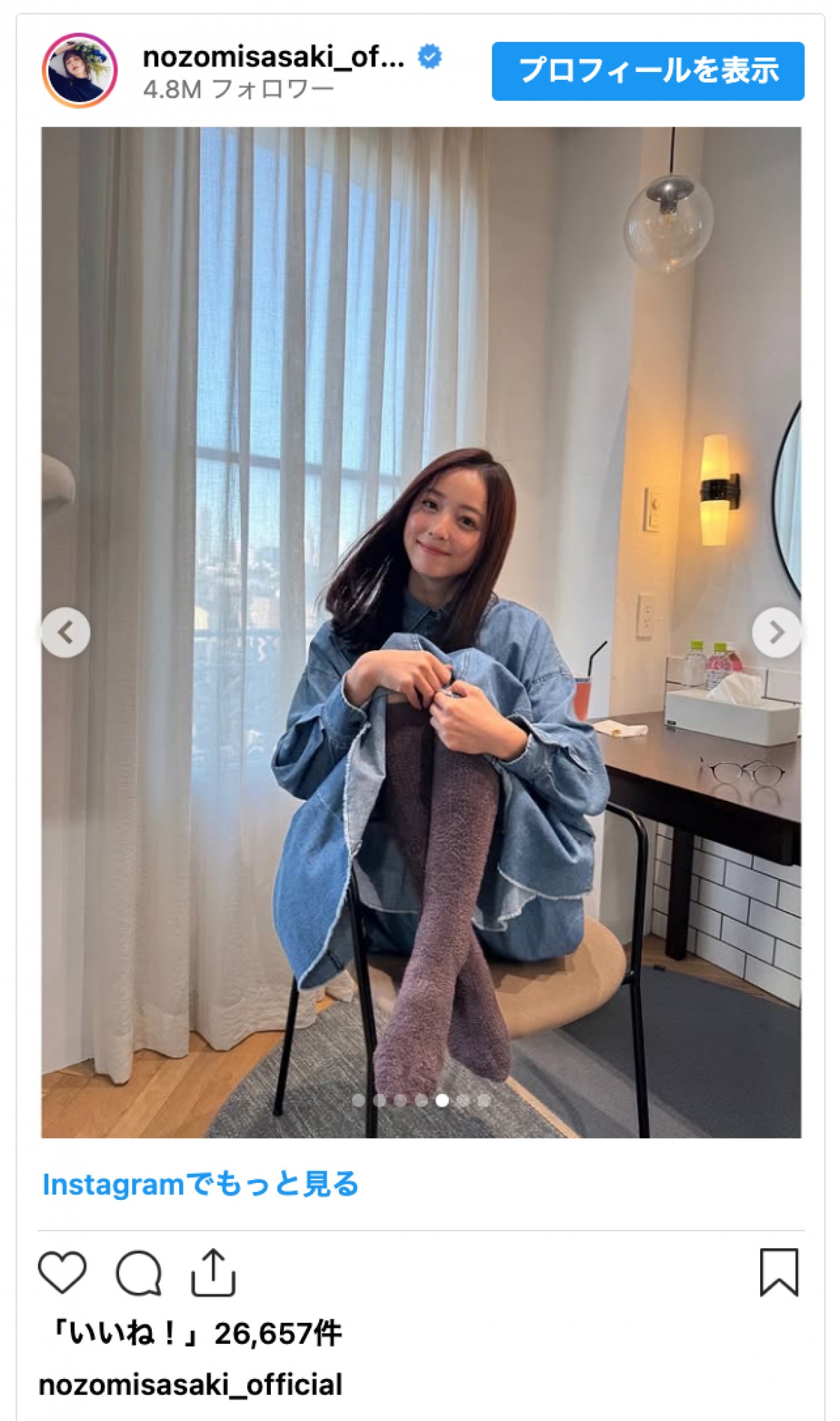Like this post with the heart icon
Viewport: 840px width, 1421px height.
[62, 1272]
